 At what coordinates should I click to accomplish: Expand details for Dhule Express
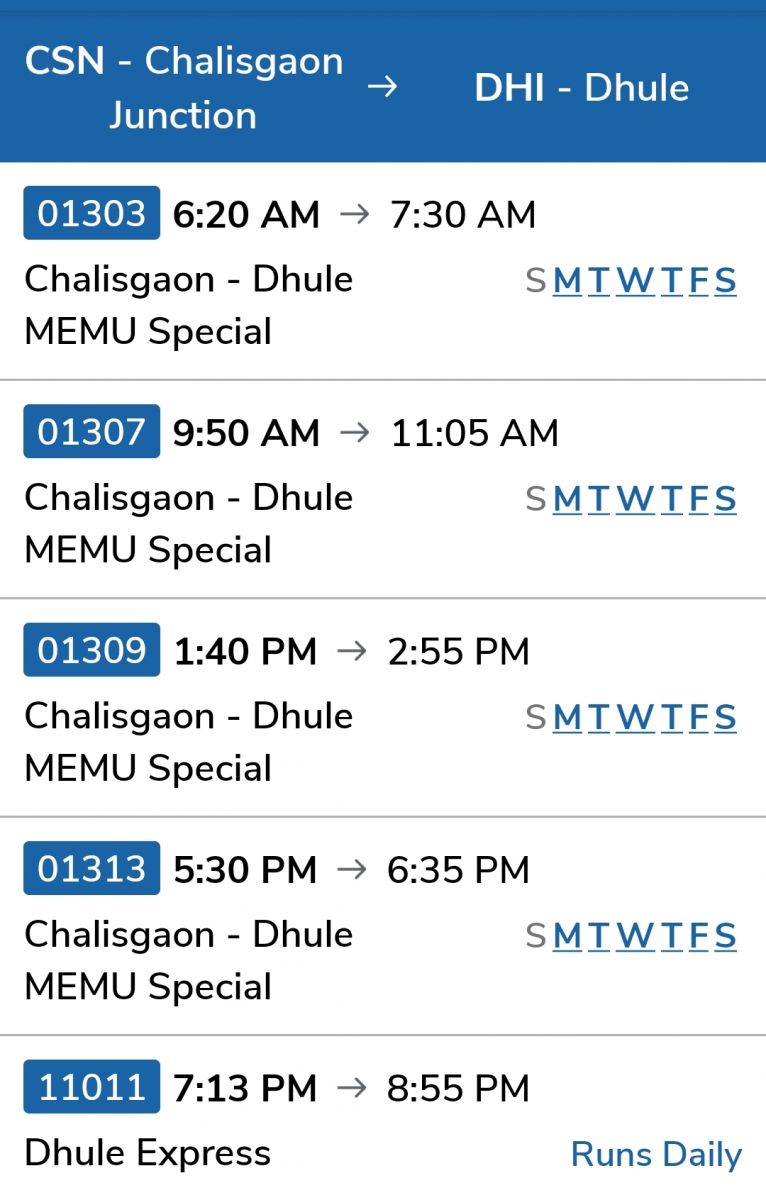(147, 1153)
